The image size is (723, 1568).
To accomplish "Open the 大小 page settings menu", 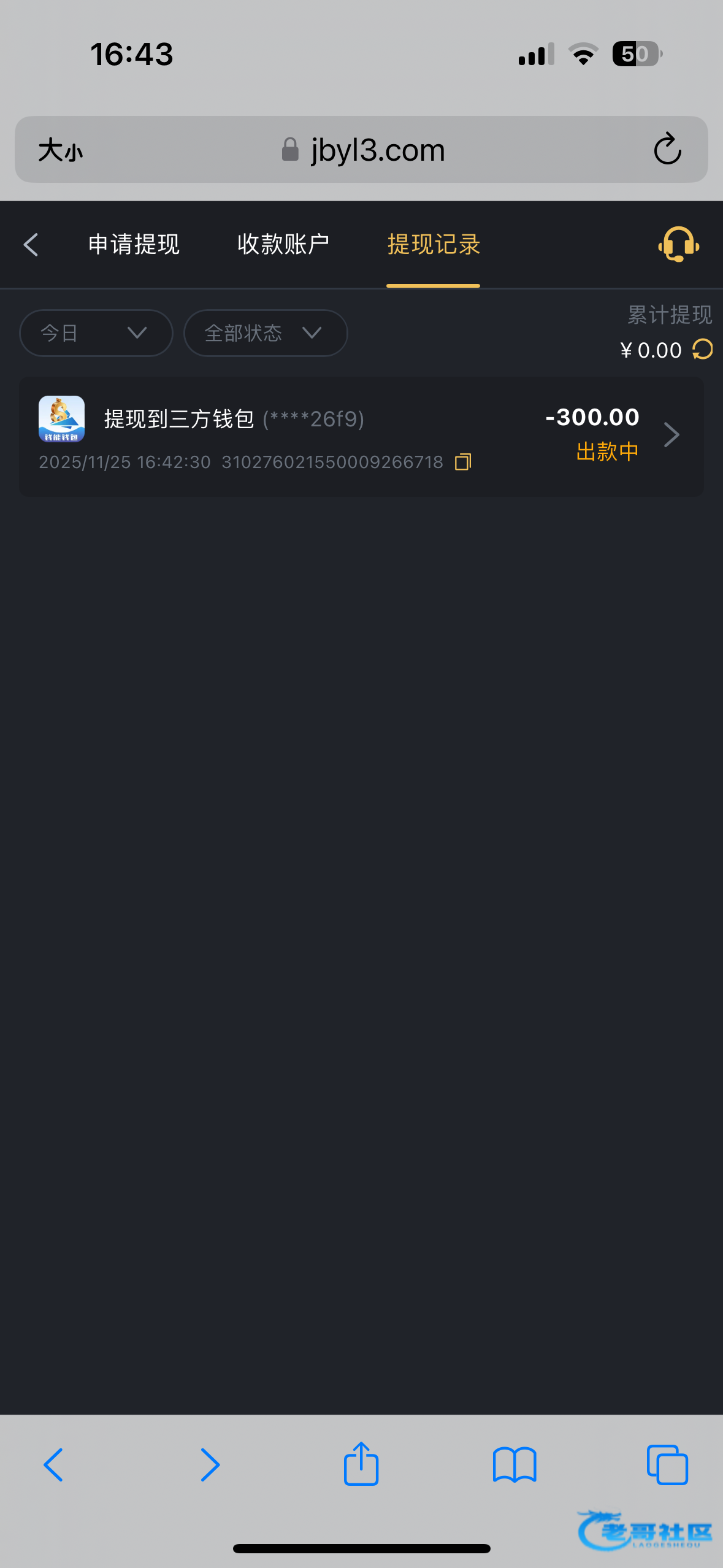I will pyautogui.click(x=60, y=150).
